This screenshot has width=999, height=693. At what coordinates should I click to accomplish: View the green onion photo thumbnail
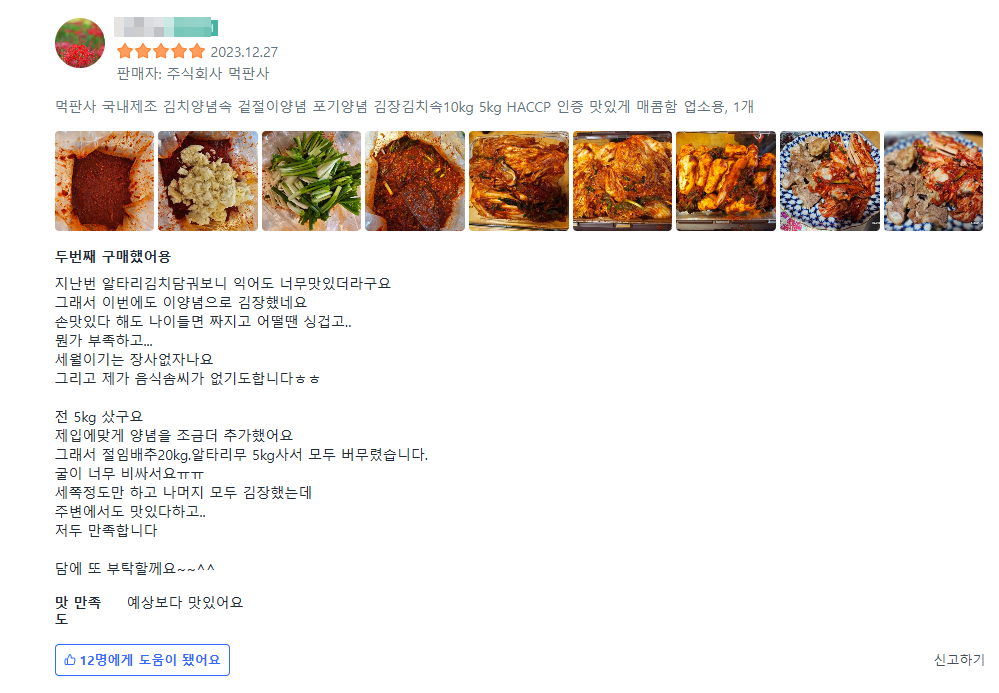(x=311, y=181)
